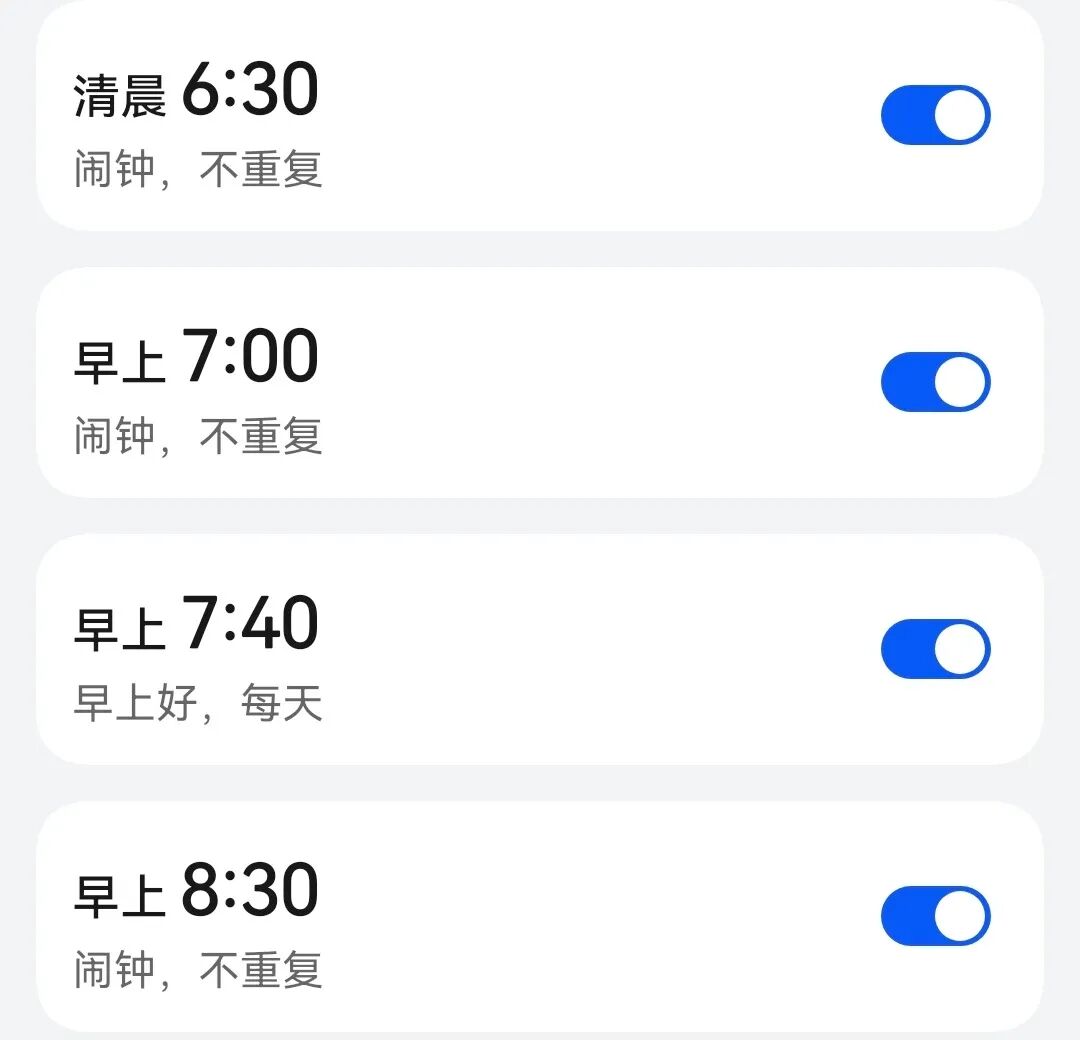View settings for the 8:30 alarm

coord(400,918)
